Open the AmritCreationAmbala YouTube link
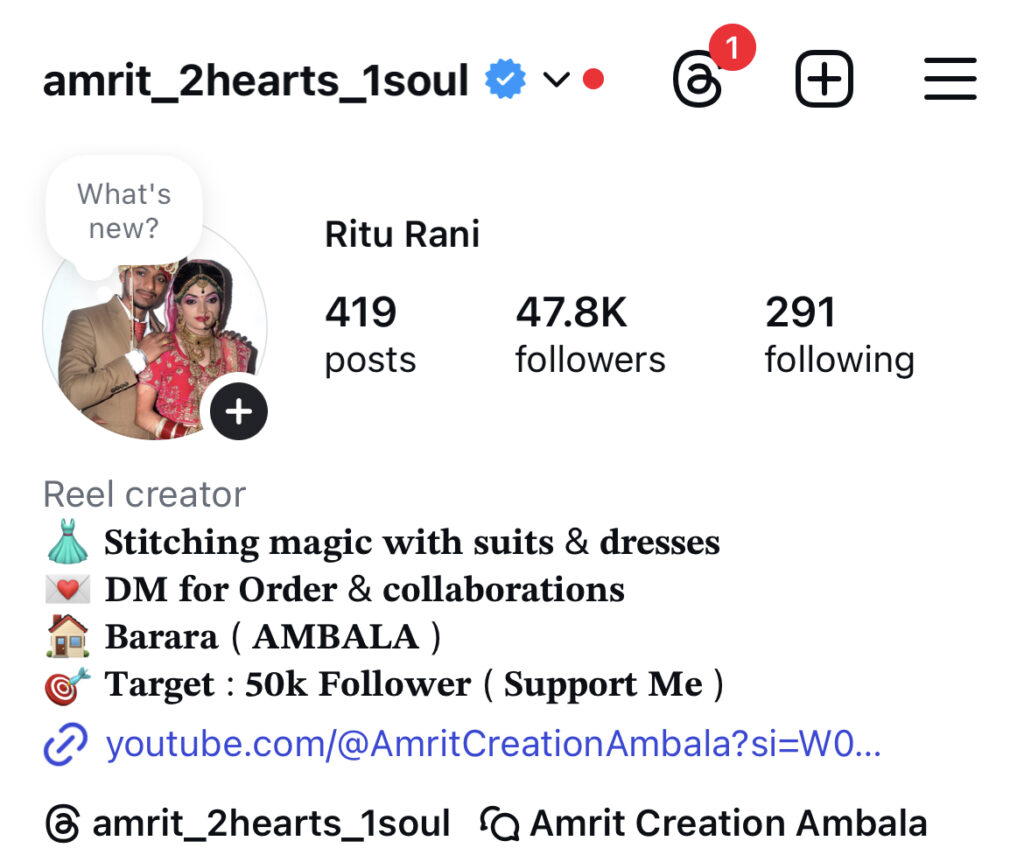Screen dimensions: 1024x855 (x=492, y=745)
